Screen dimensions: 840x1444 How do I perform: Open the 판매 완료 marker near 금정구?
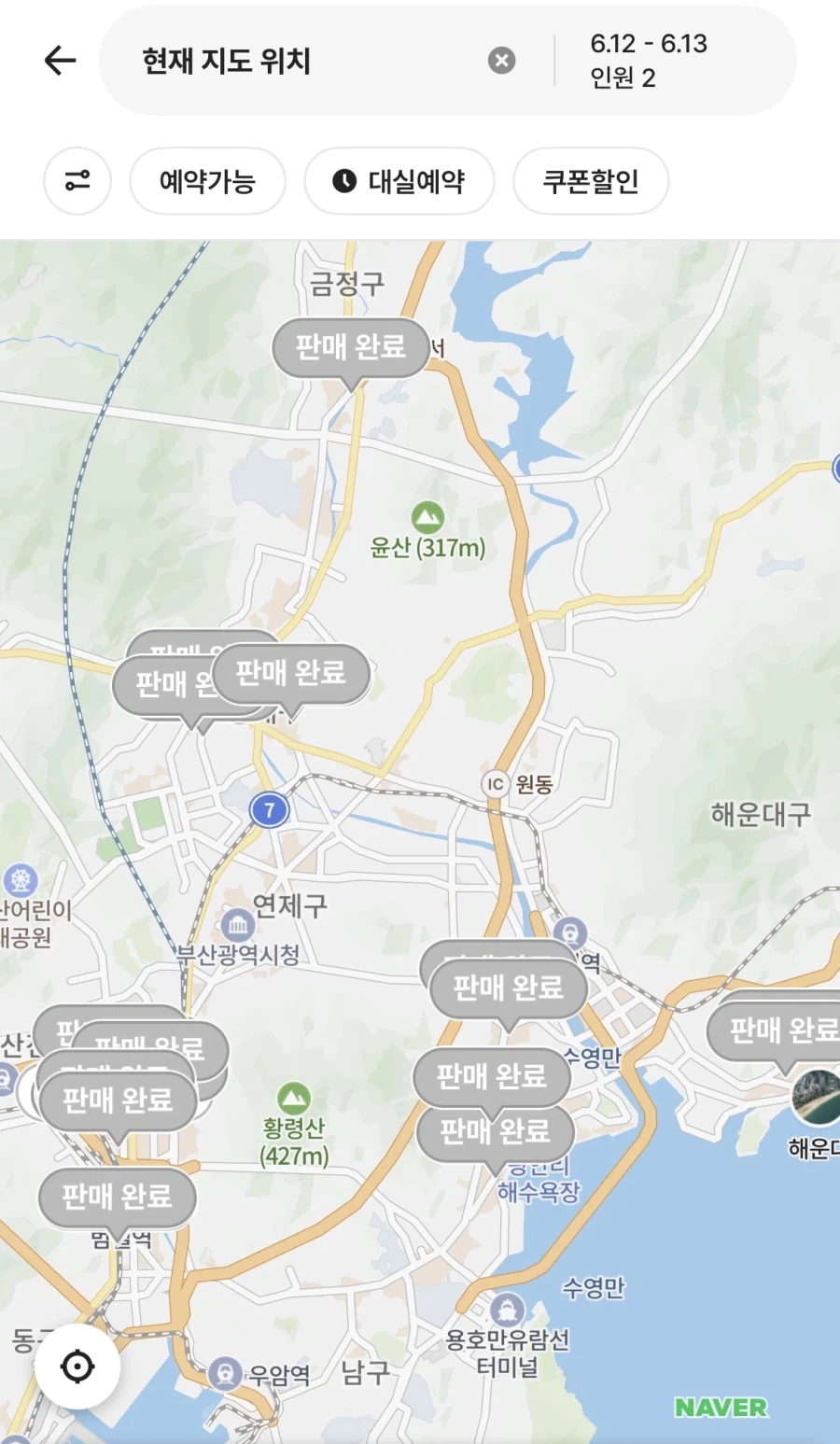pyautogui.click(x=350, y=348)
